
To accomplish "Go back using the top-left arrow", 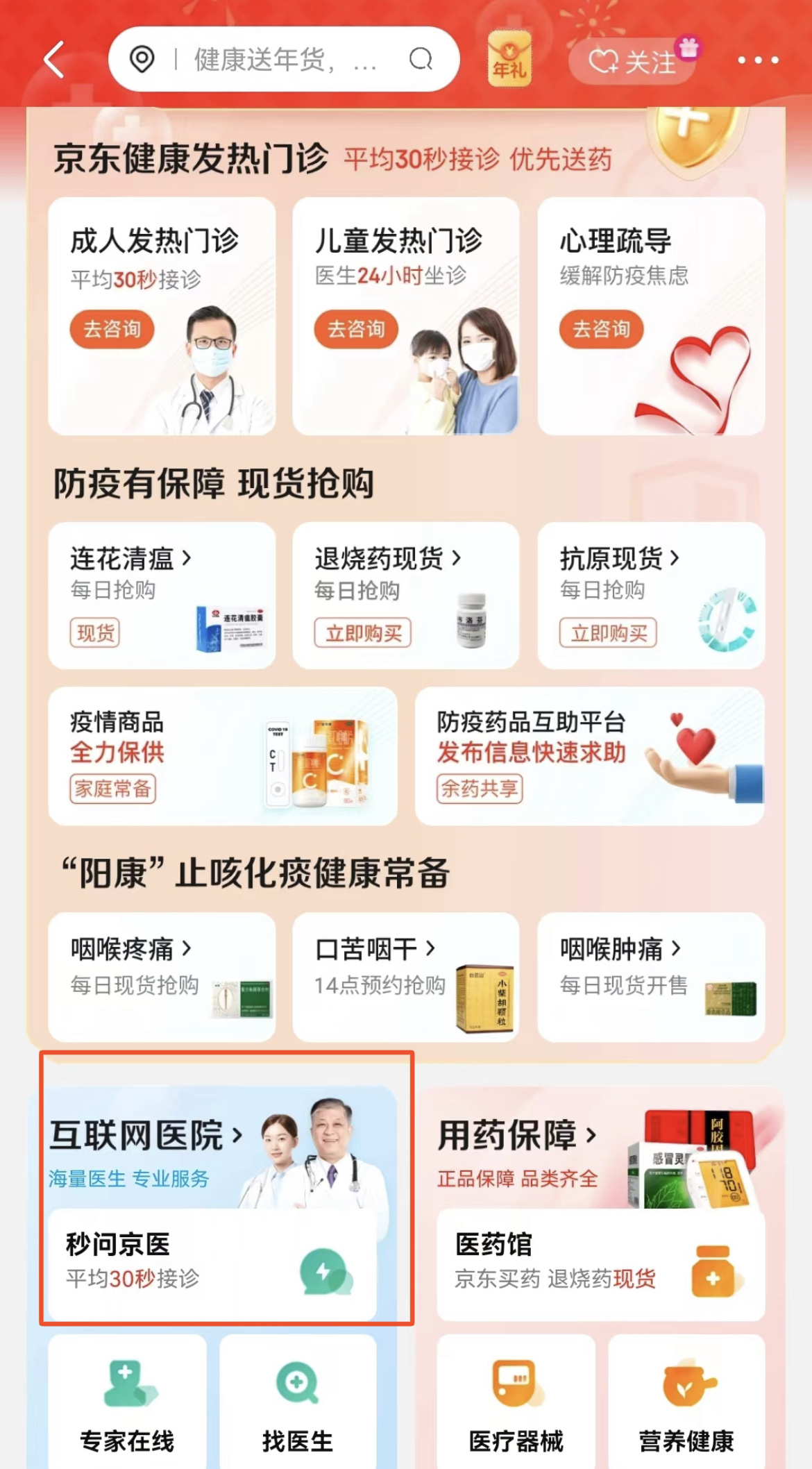I will [54, 60].
